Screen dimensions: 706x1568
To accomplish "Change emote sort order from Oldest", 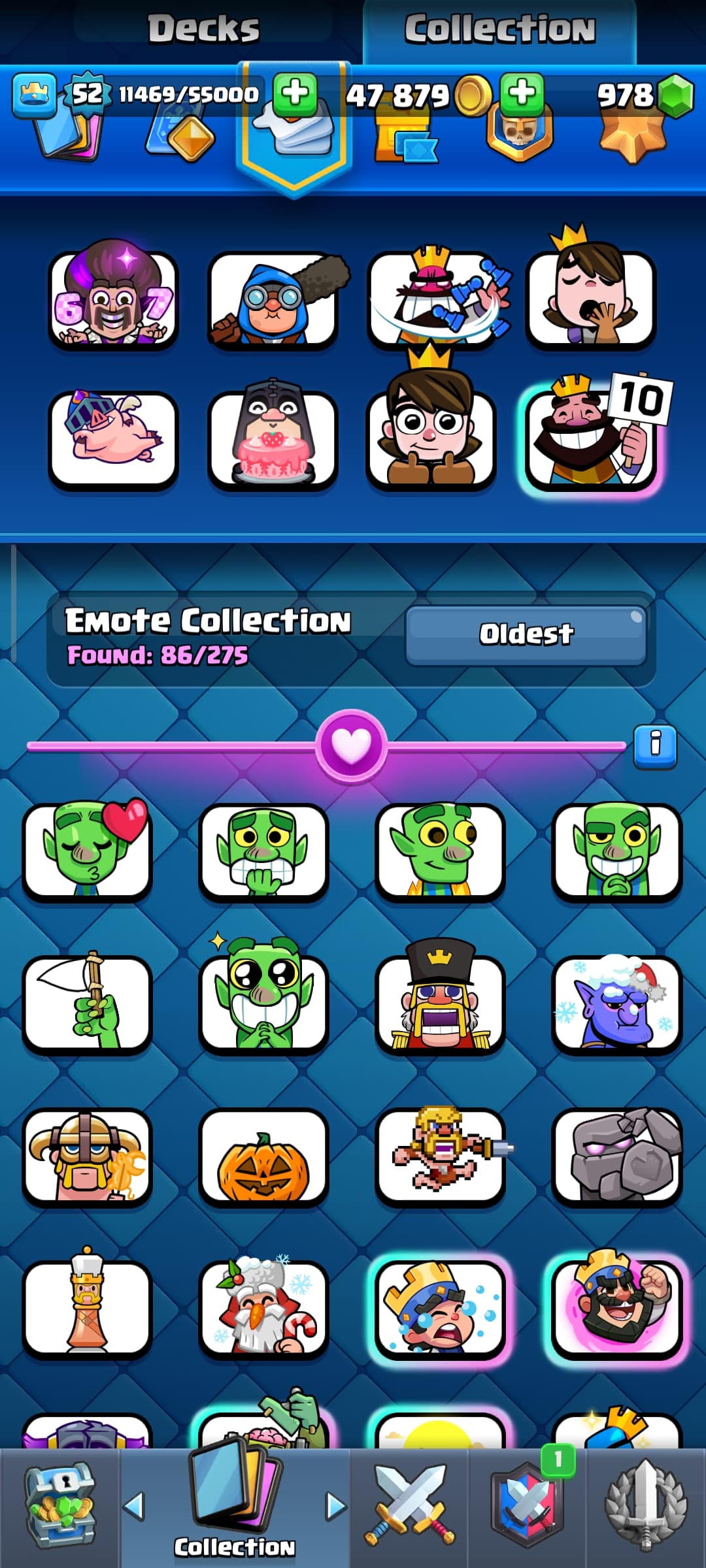I will click(526, 634).
